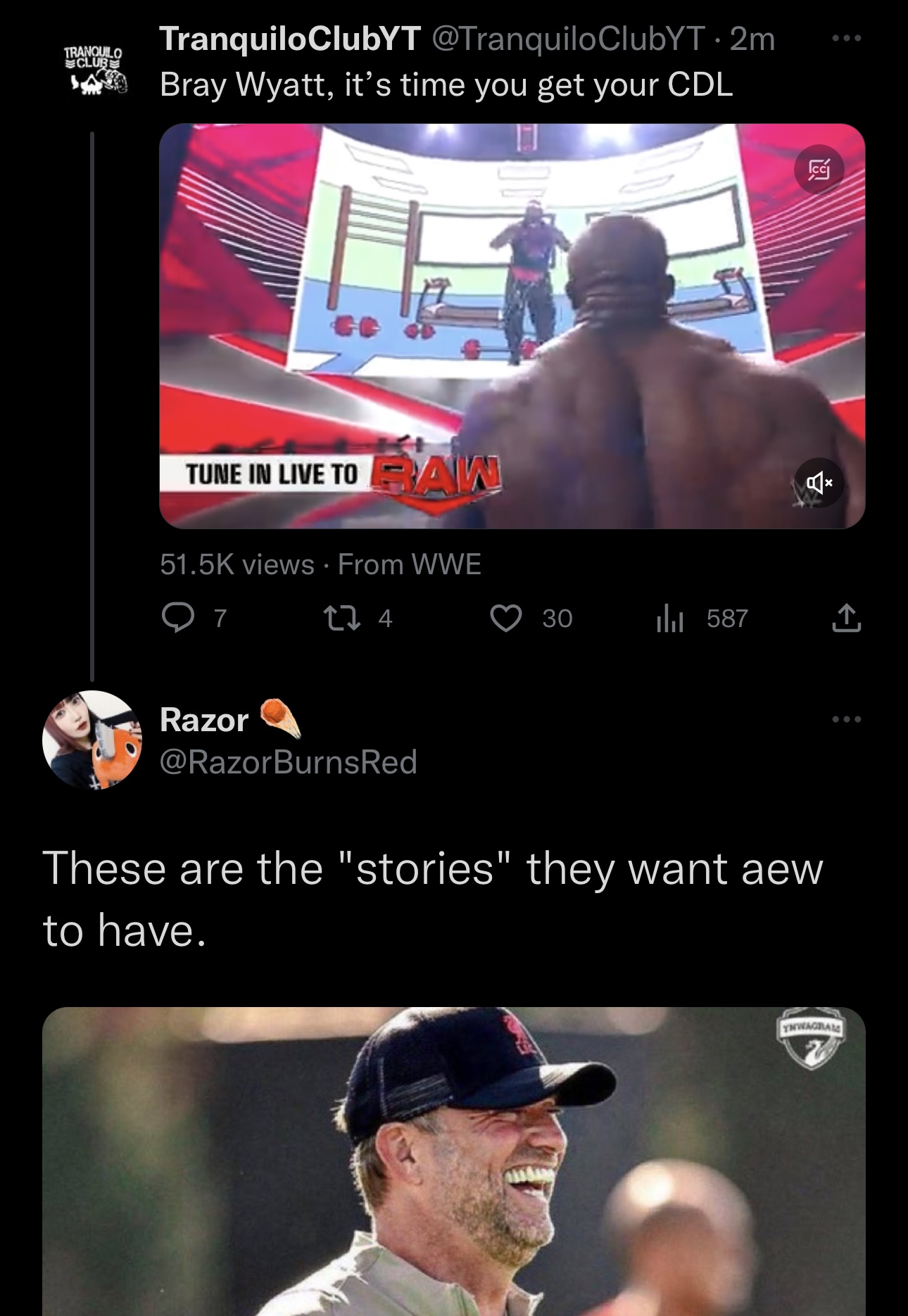Like TranquiloClubYT's tweet
This screenshot has height=1316, width=908.
tap(505, 619)
